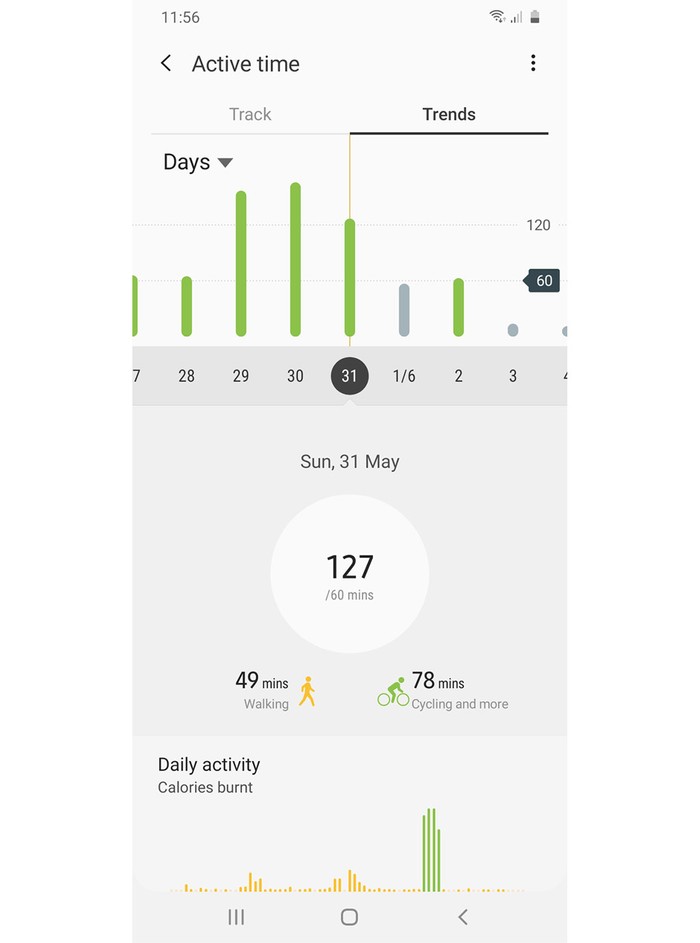Expand the Days period dropdown
Viewport: 700px width, 943px height.
[198, 162]
